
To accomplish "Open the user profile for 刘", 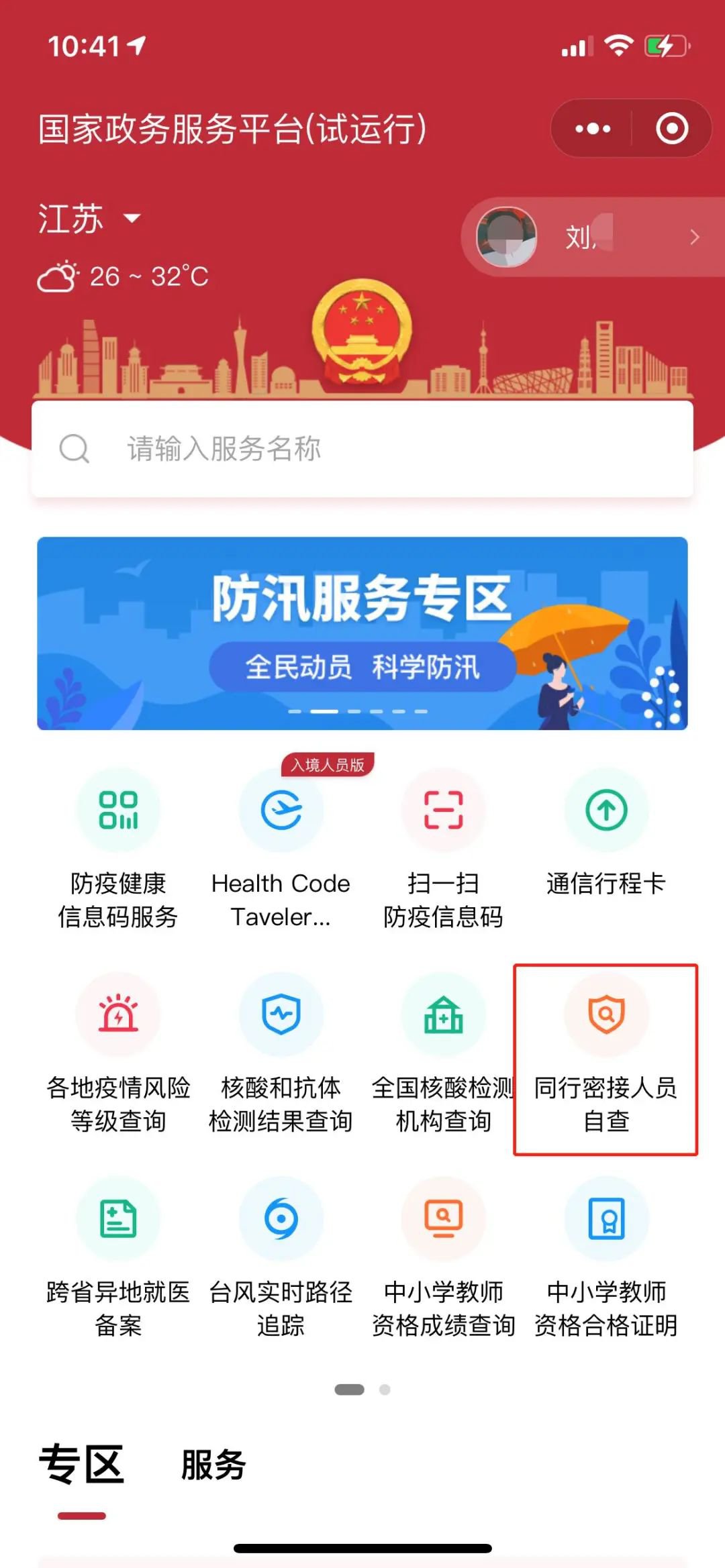I will tap(591, 238).
